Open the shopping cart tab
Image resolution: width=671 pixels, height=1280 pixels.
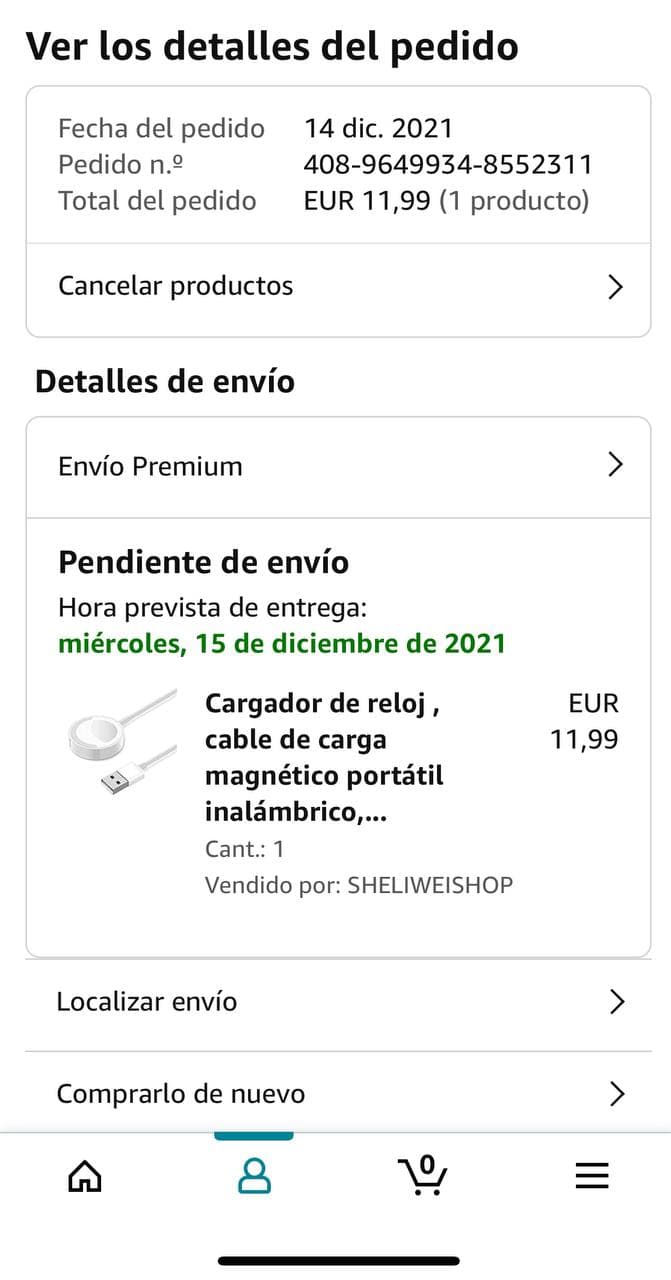(x=422, y=1175)
